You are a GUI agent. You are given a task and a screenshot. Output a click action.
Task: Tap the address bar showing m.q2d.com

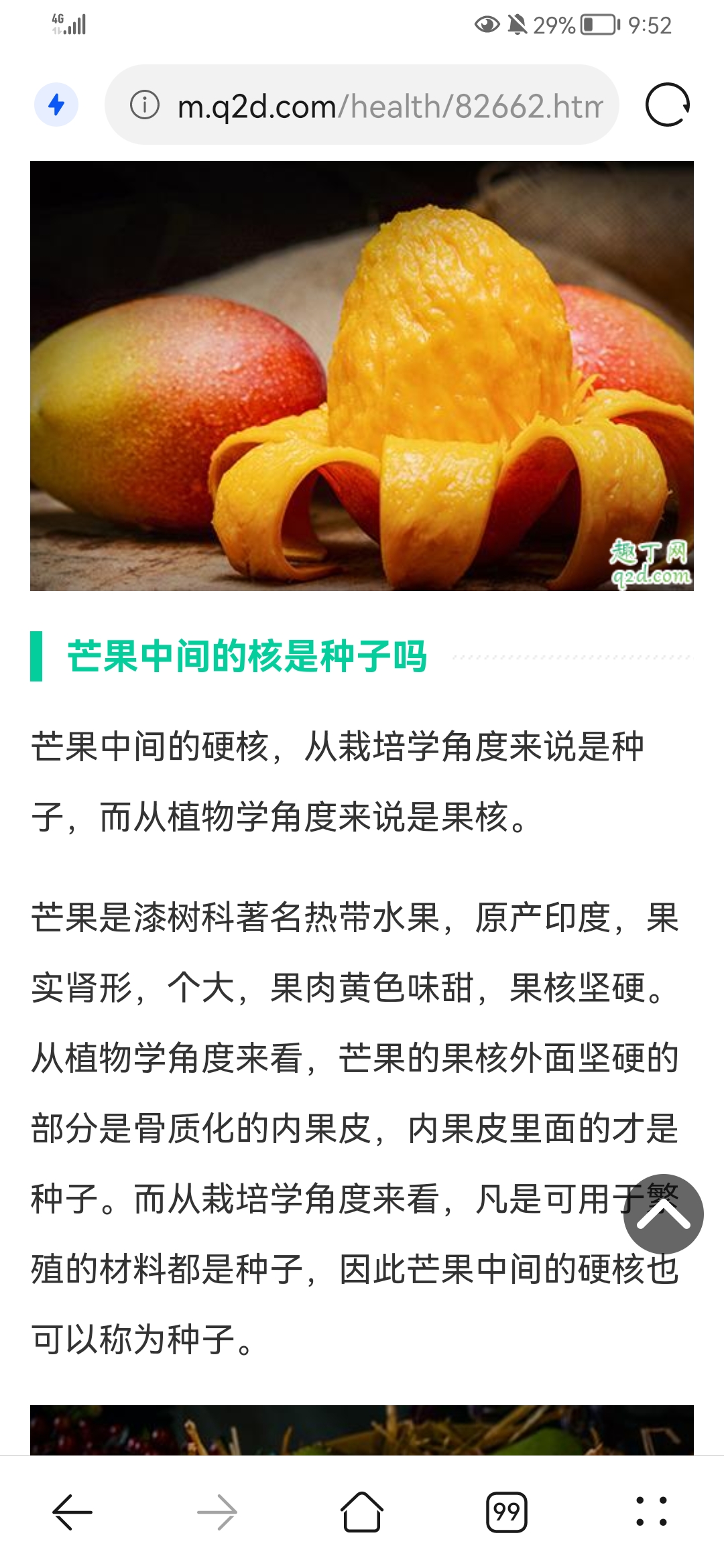[389, 106]
